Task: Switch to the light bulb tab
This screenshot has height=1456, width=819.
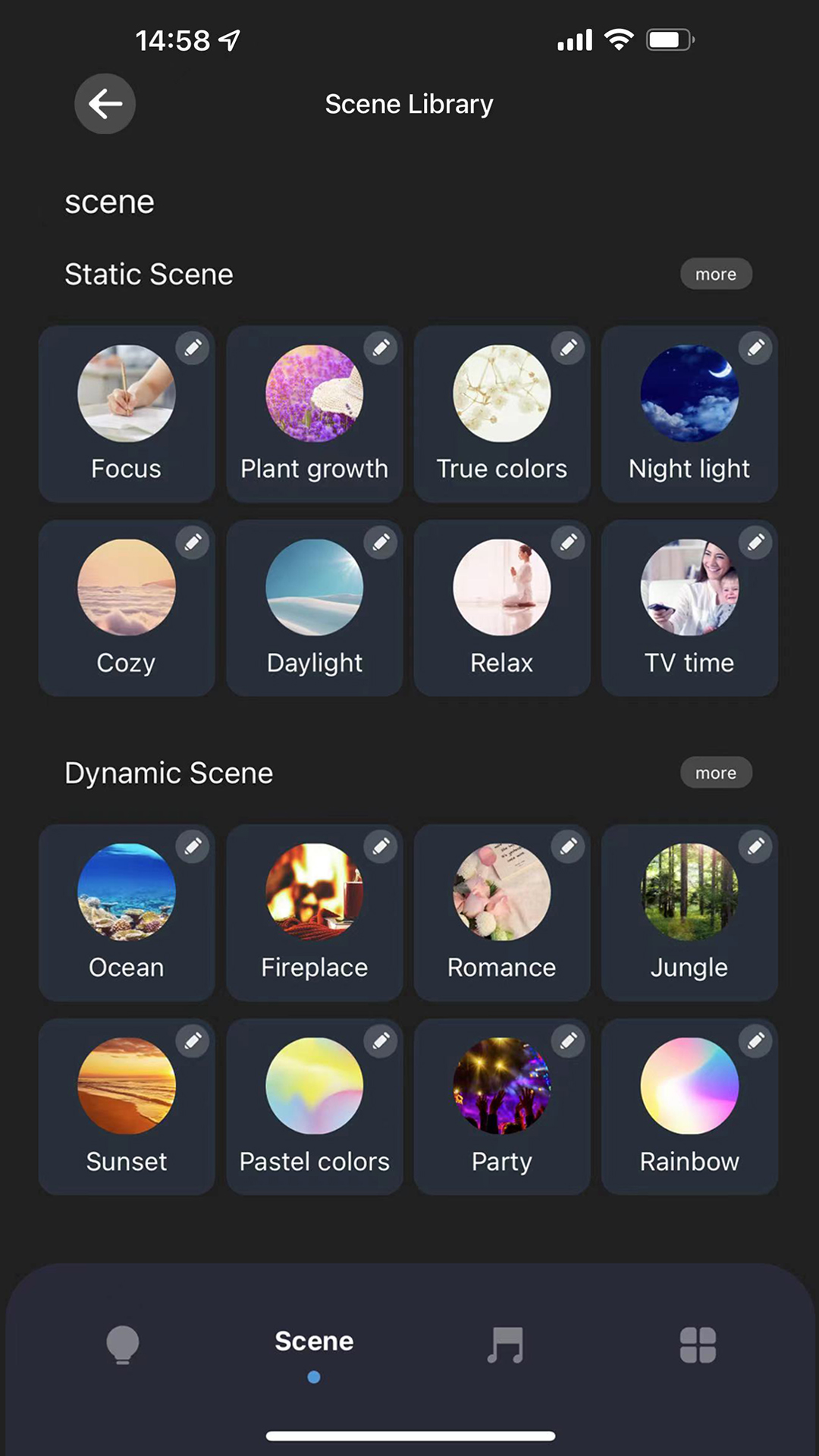Action: click(x=123, y=1345)
